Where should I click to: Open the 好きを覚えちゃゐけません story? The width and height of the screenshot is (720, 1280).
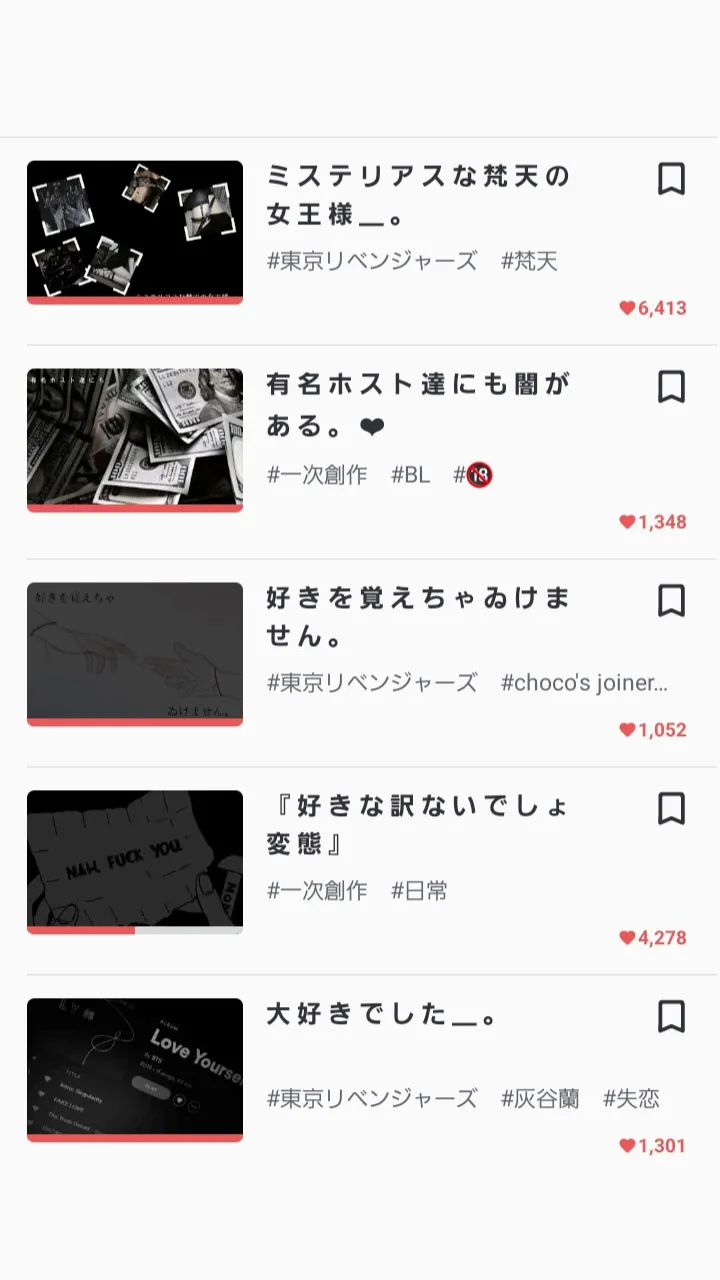click(418, 616)
